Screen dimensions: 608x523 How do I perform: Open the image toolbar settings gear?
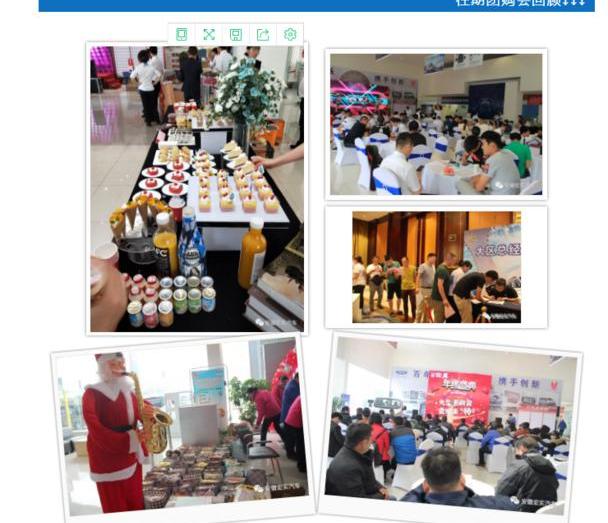point(290,34)
